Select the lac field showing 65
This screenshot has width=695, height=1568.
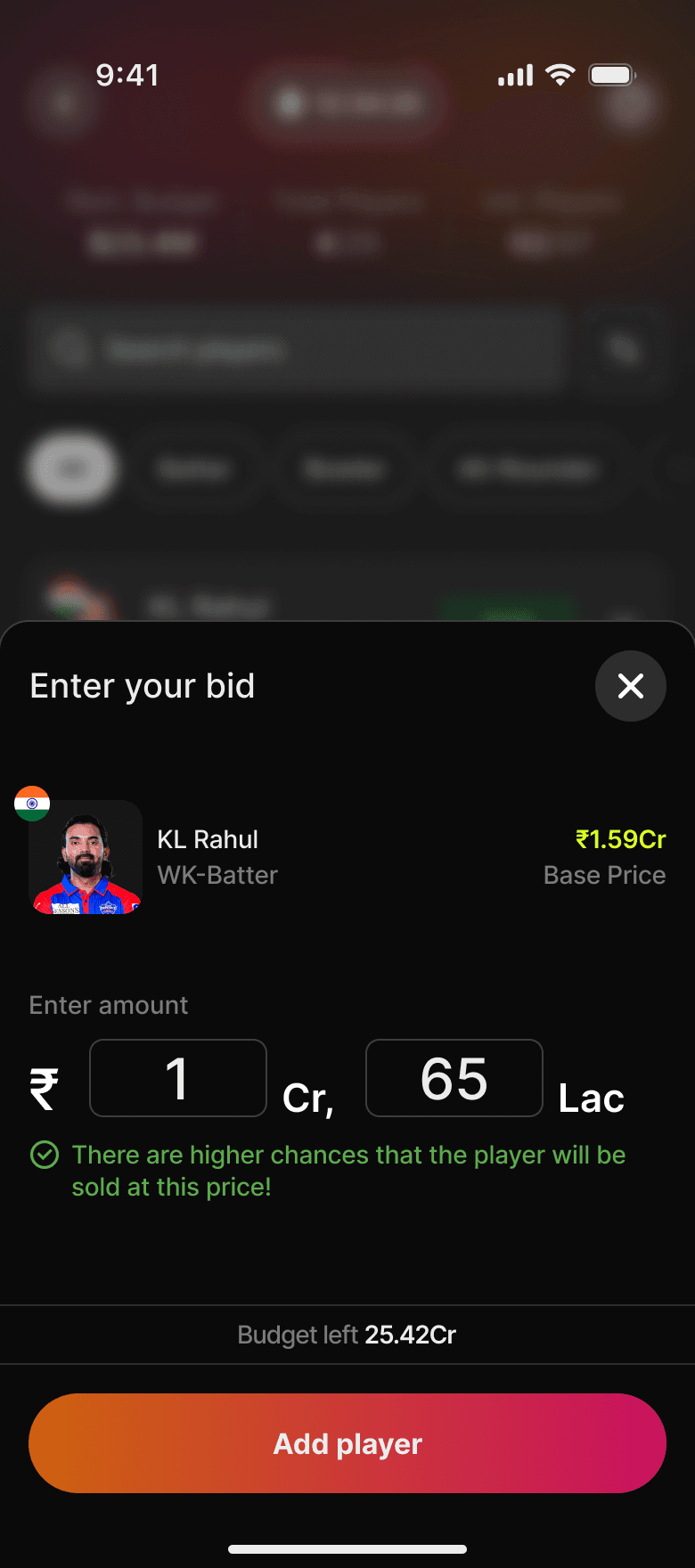pos(454,1078)
